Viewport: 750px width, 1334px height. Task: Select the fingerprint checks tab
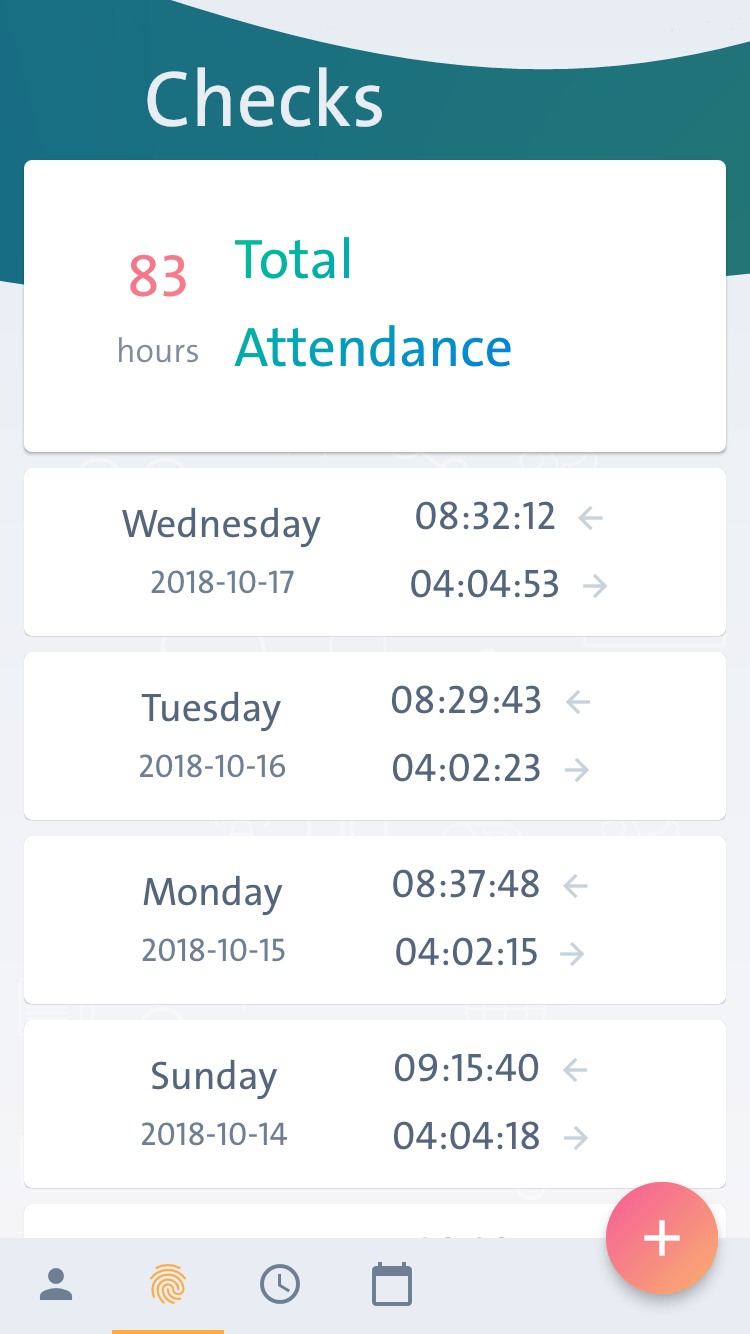click(168, 1284)
